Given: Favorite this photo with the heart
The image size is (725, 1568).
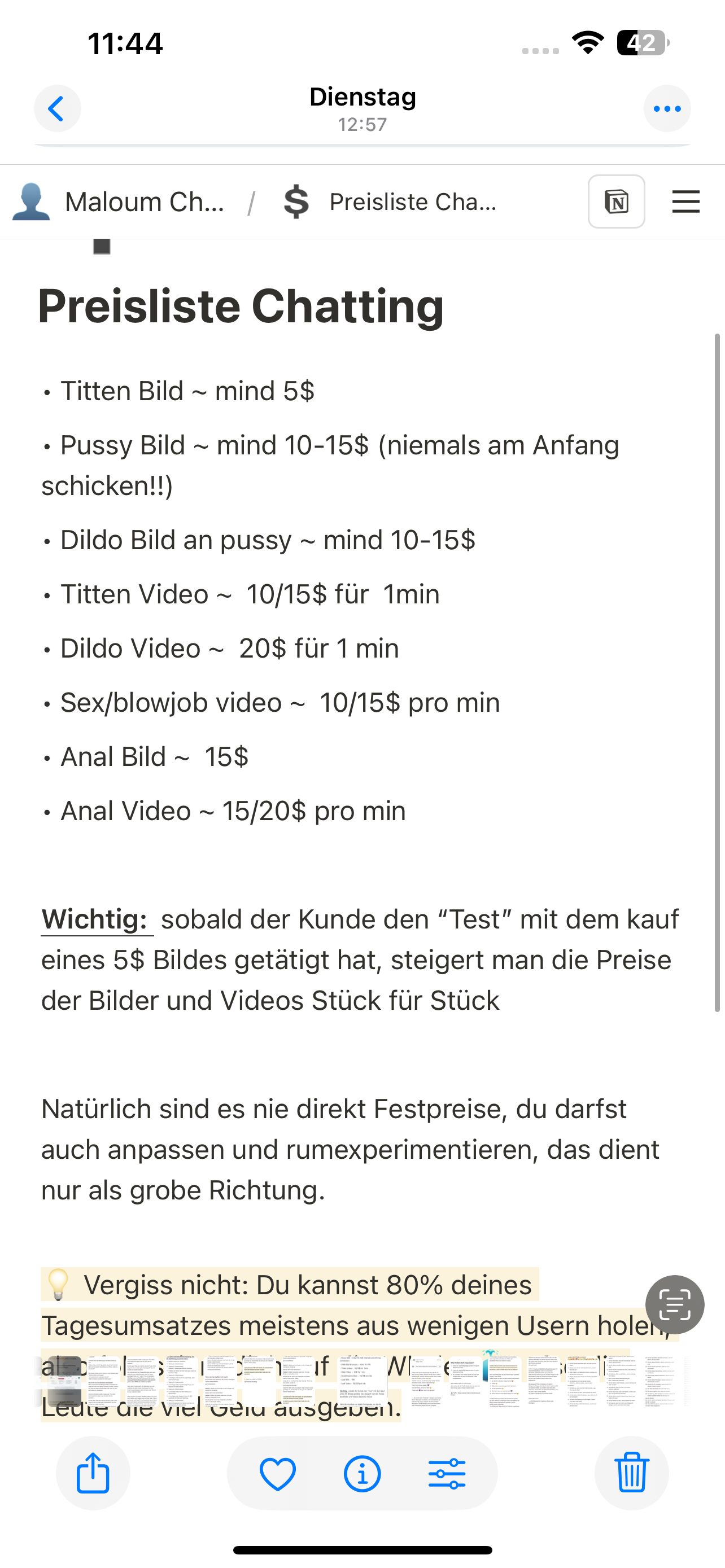Looking at the screenshot, I should 278,1474.
